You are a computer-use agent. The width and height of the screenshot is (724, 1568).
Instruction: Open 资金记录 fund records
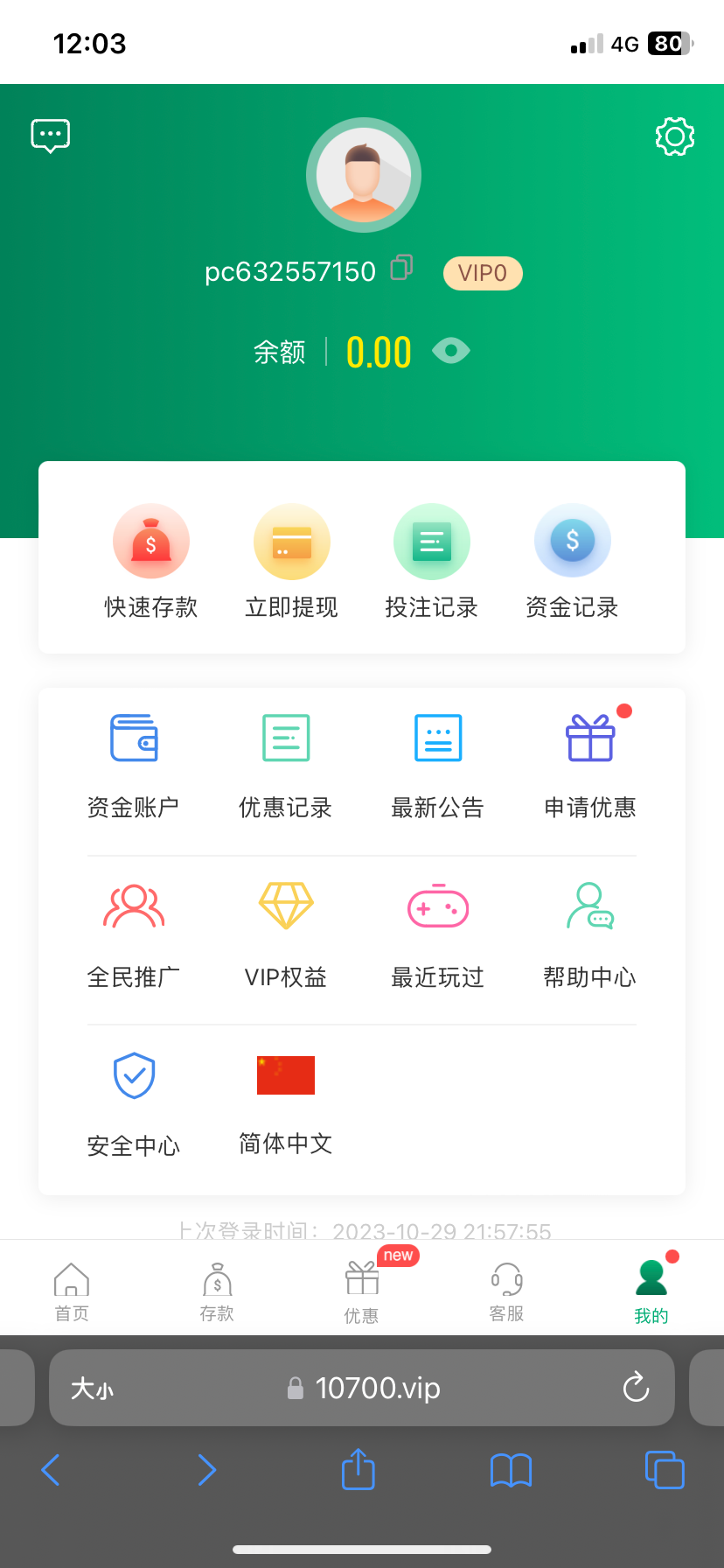click(x=572, y=562)
